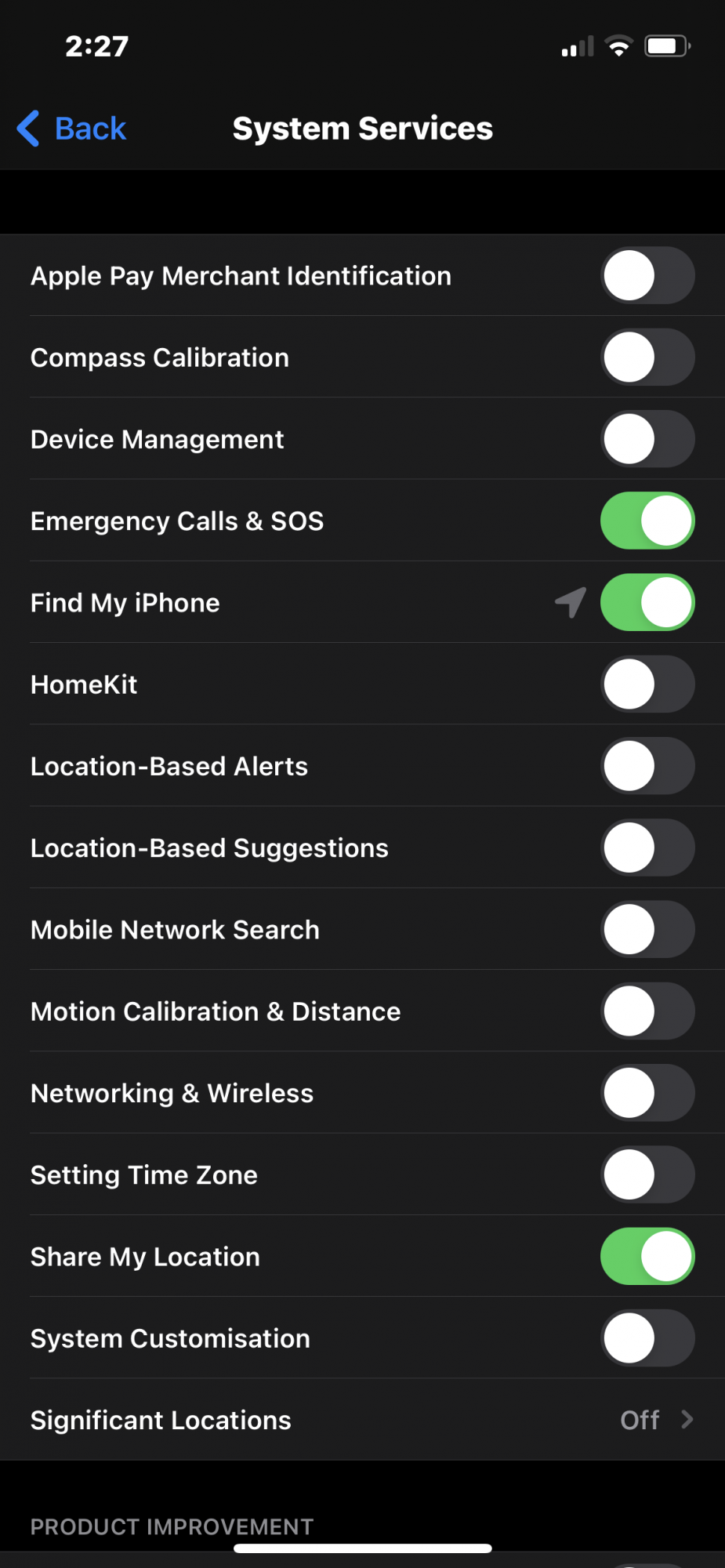
Task: Turn on Compass Calibration
Action: pos(647,358)
